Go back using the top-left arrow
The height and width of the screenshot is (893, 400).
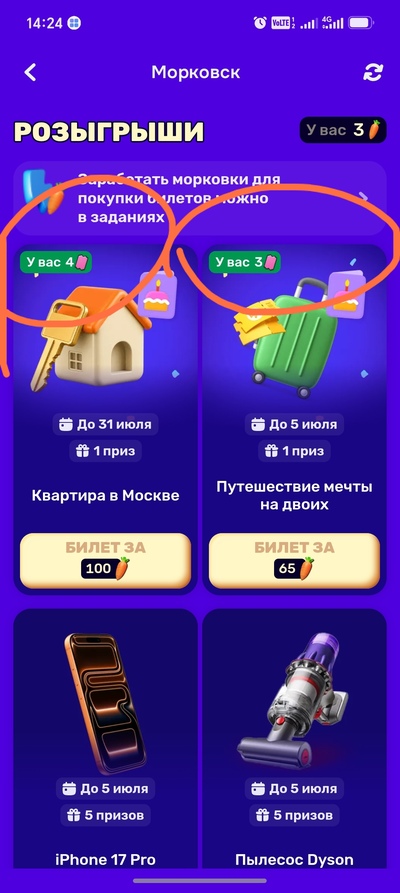point(30,72)
